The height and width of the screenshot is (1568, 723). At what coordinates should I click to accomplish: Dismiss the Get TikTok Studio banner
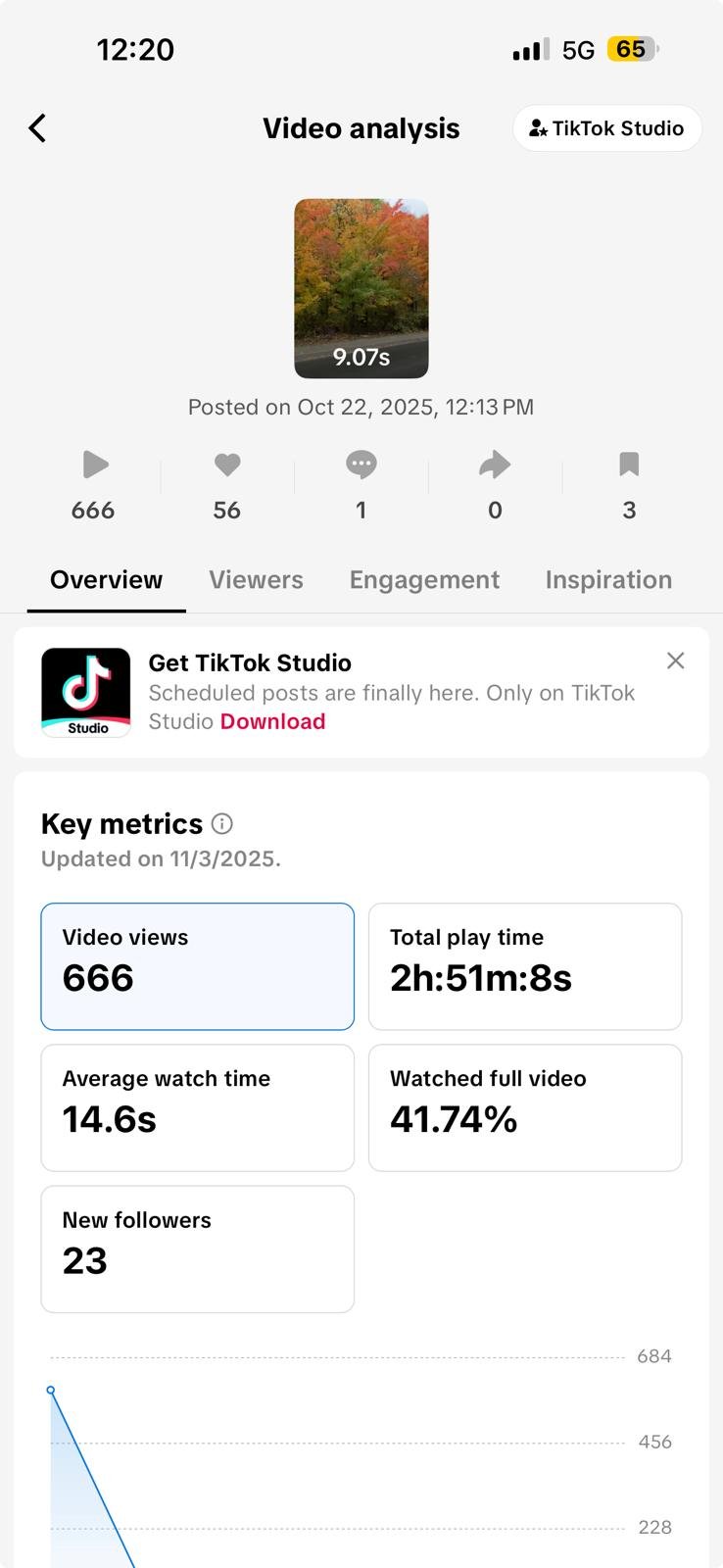pyautogui.click(x=675, y=661)
